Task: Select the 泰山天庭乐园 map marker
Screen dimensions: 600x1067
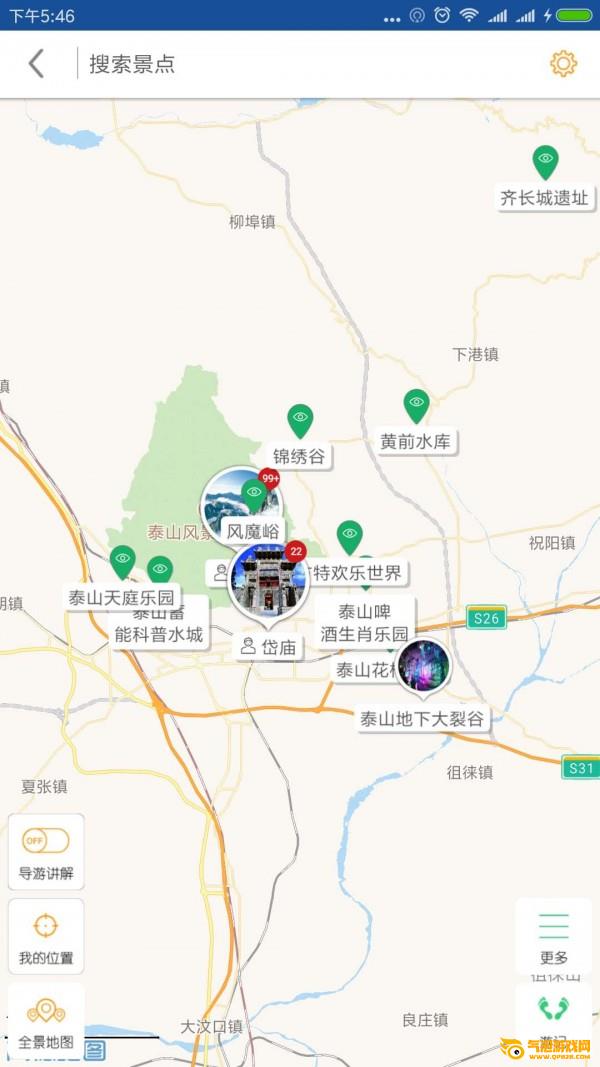Action: (122, 563)
